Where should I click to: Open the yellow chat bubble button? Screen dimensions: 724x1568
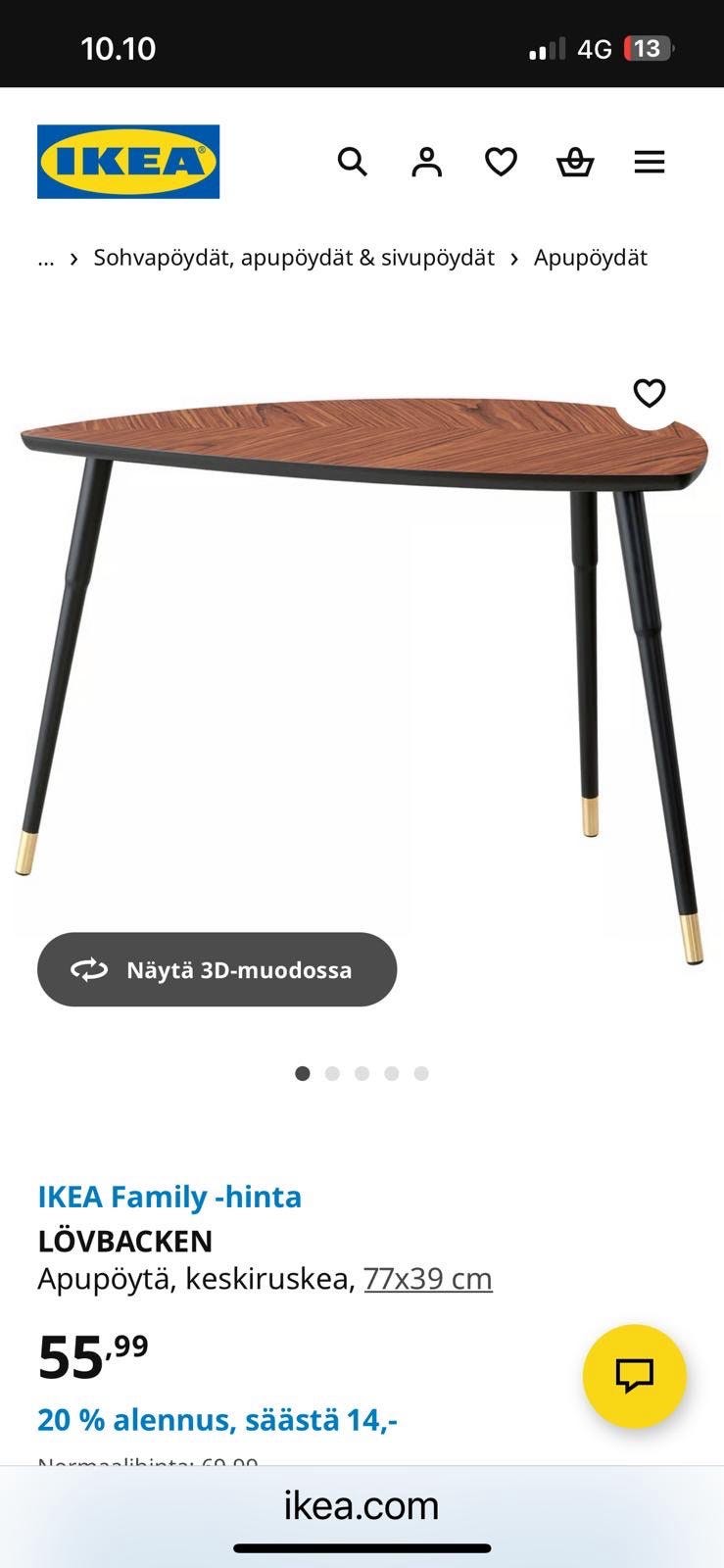click(x=634, y=1376)
